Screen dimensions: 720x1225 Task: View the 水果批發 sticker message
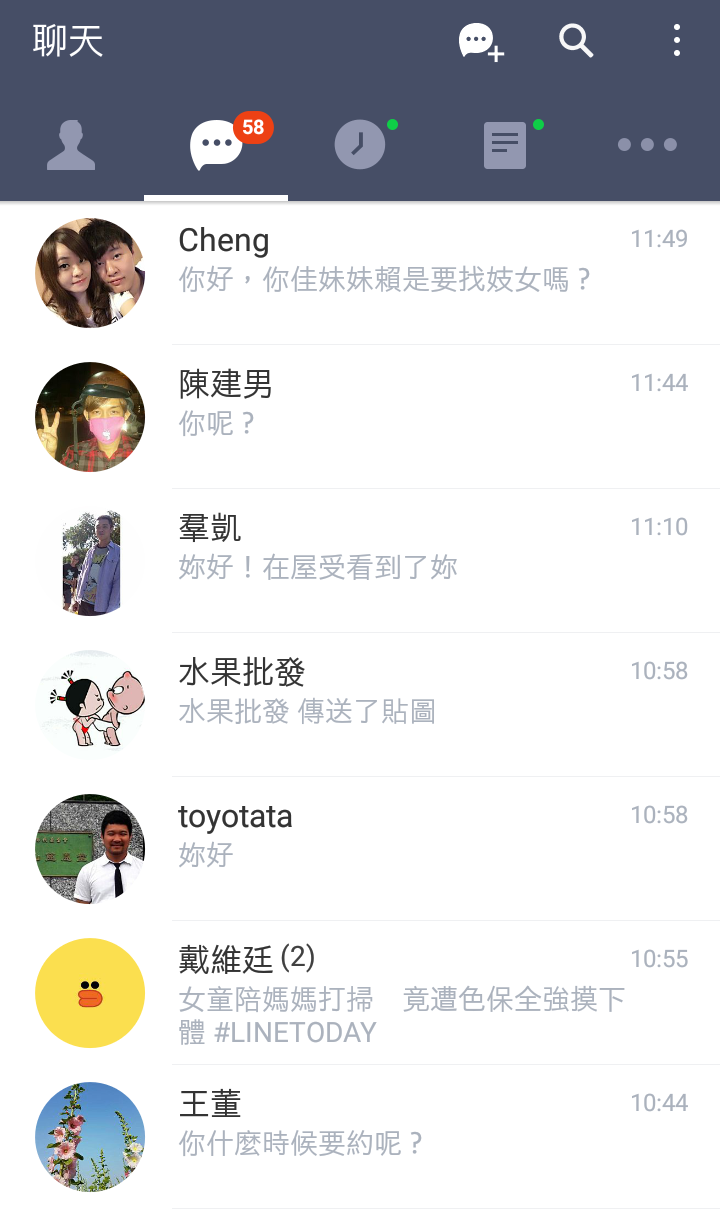click(400, 690)
